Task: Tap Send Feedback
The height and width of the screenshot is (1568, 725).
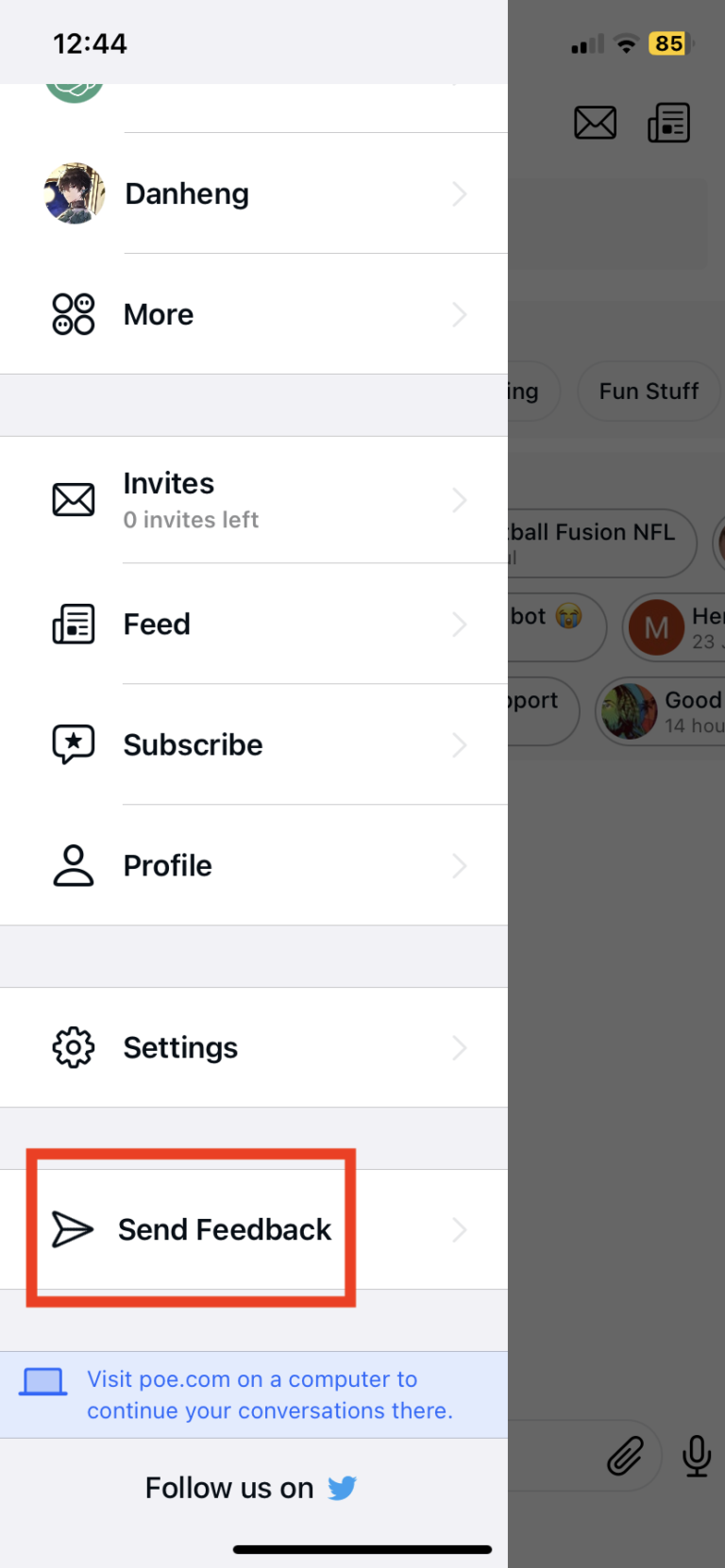Action: pyautogui.click(x=254, y=1230)
